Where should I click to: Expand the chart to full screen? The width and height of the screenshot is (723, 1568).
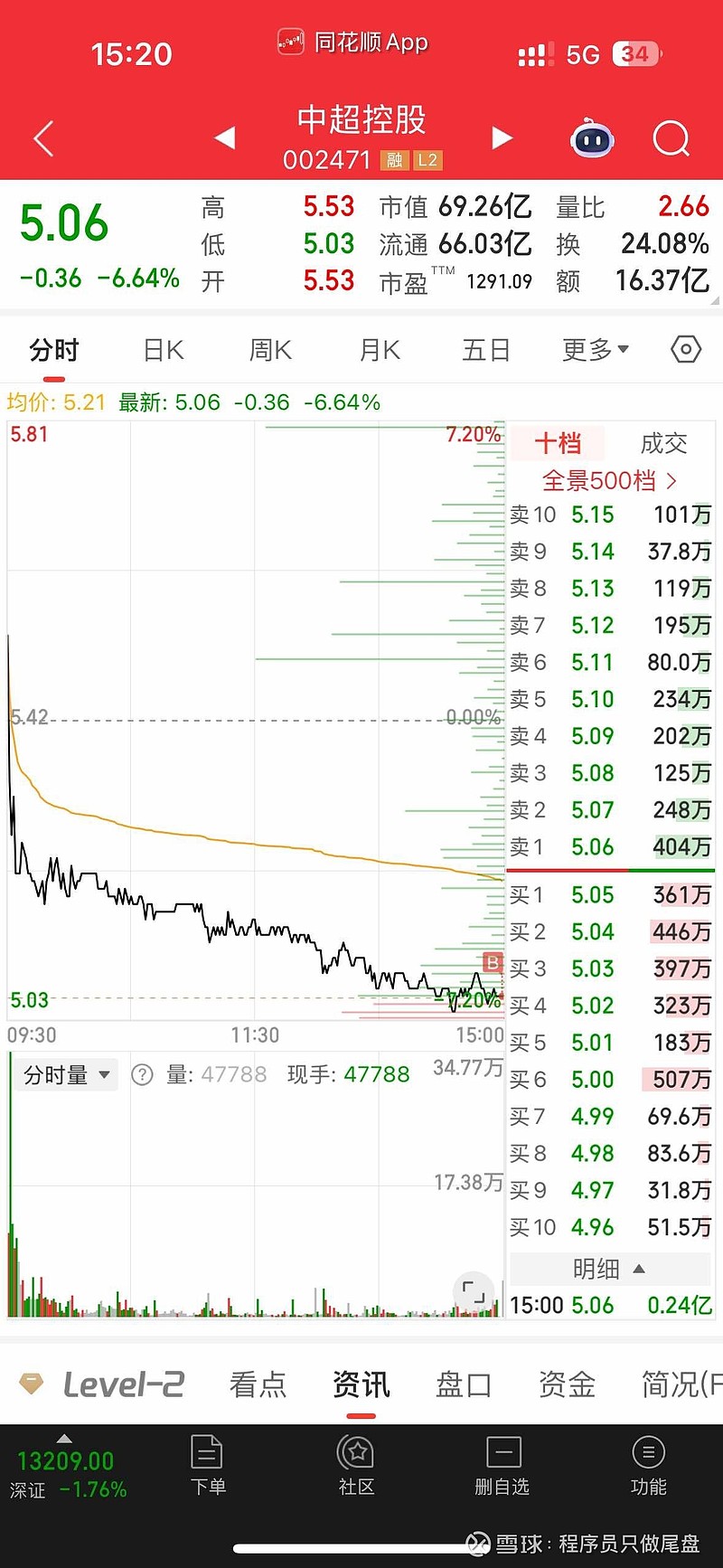click(x=474, y=1291)
